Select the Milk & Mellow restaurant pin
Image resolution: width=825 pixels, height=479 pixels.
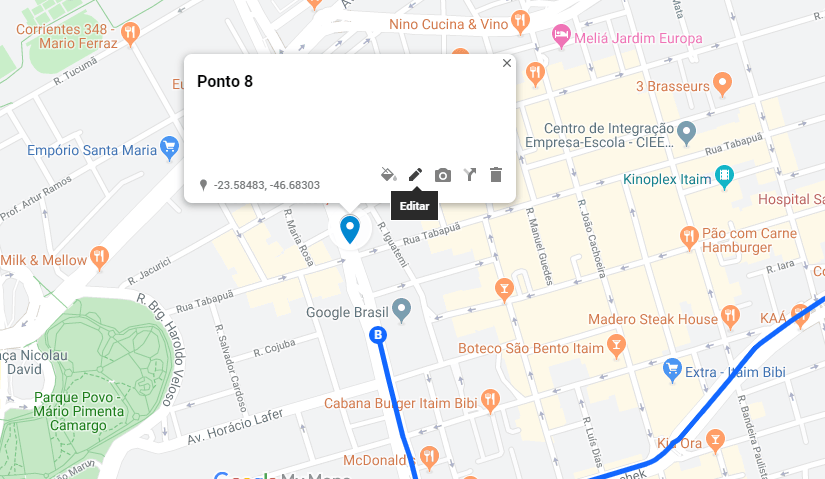(99, 258)
